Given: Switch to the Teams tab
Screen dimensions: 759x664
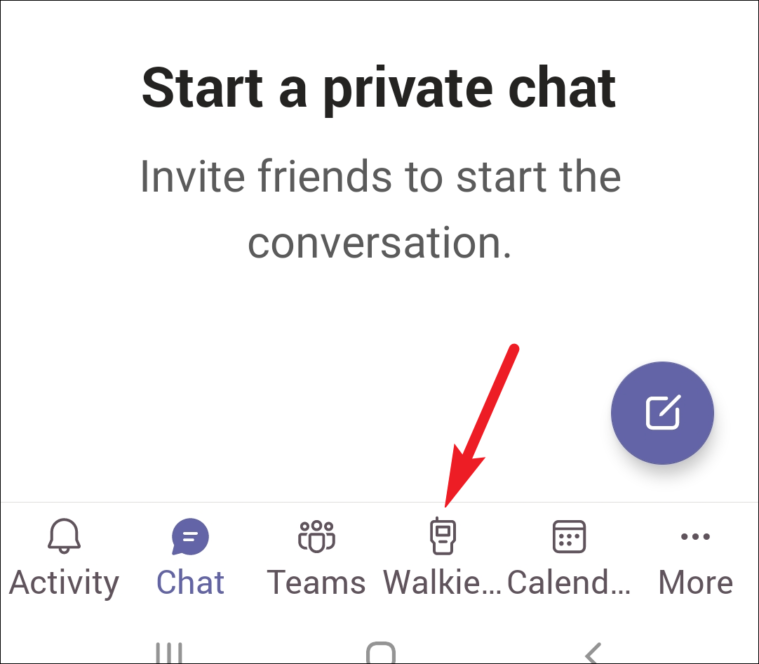Looking at the screenshot, I should pos(316,558).
